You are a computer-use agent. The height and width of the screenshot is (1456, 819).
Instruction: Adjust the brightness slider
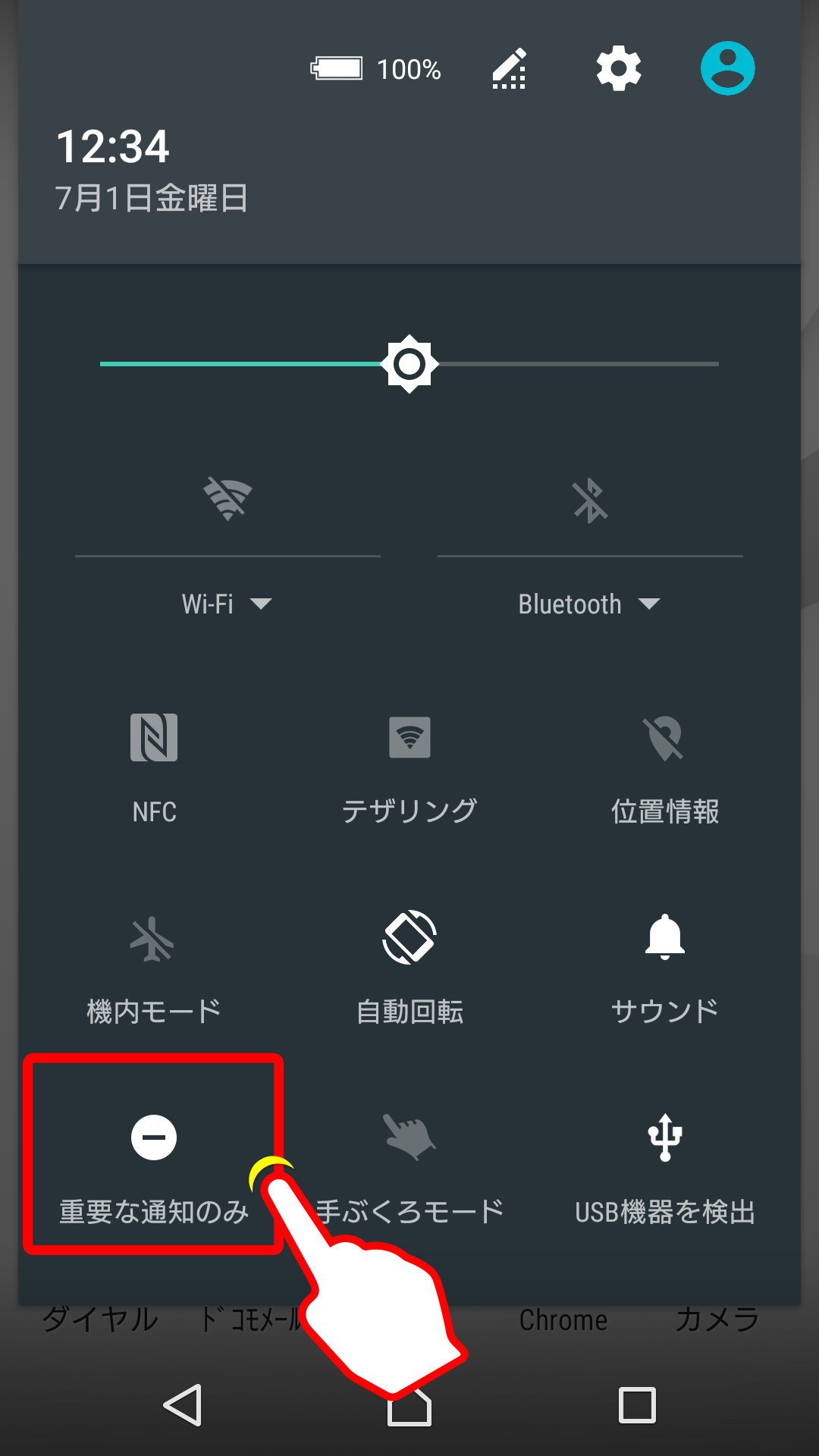(x=409, y=364)
